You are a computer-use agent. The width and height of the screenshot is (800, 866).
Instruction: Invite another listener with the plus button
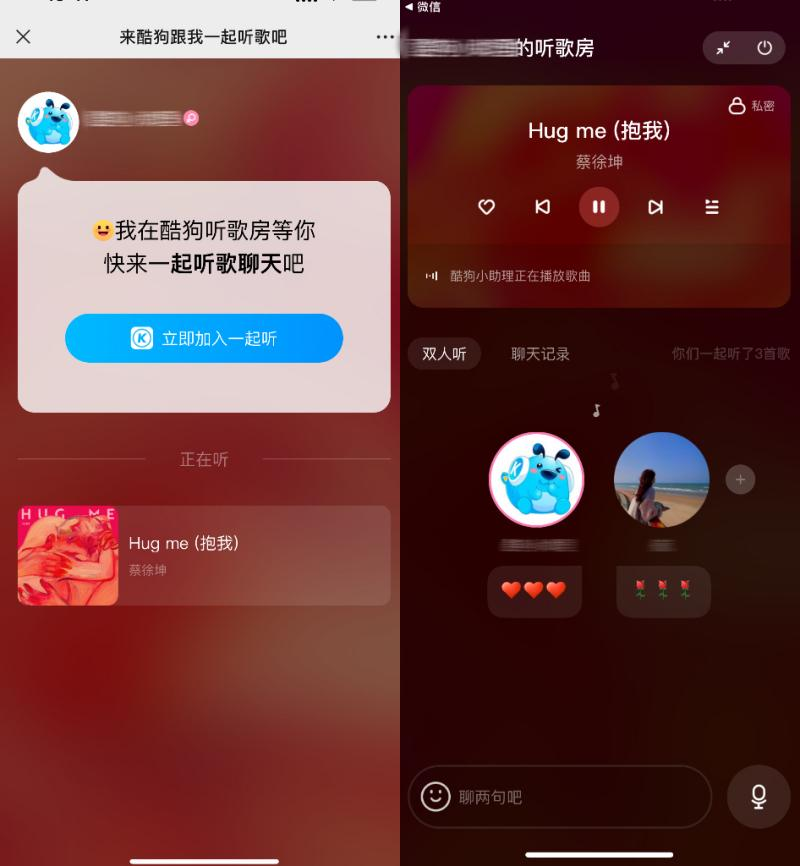[740, 480]
